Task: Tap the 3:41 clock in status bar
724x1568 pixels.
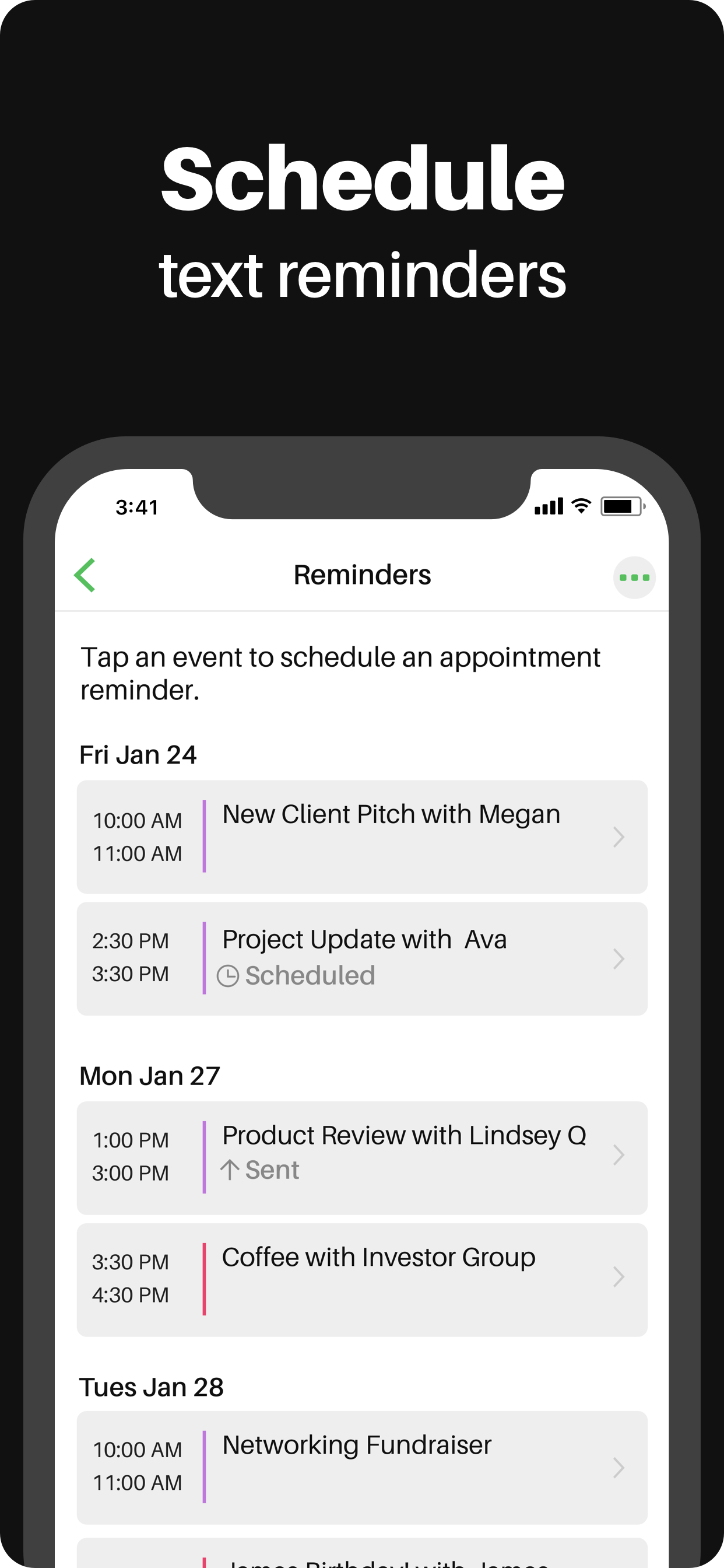Action: coord(138,505)
